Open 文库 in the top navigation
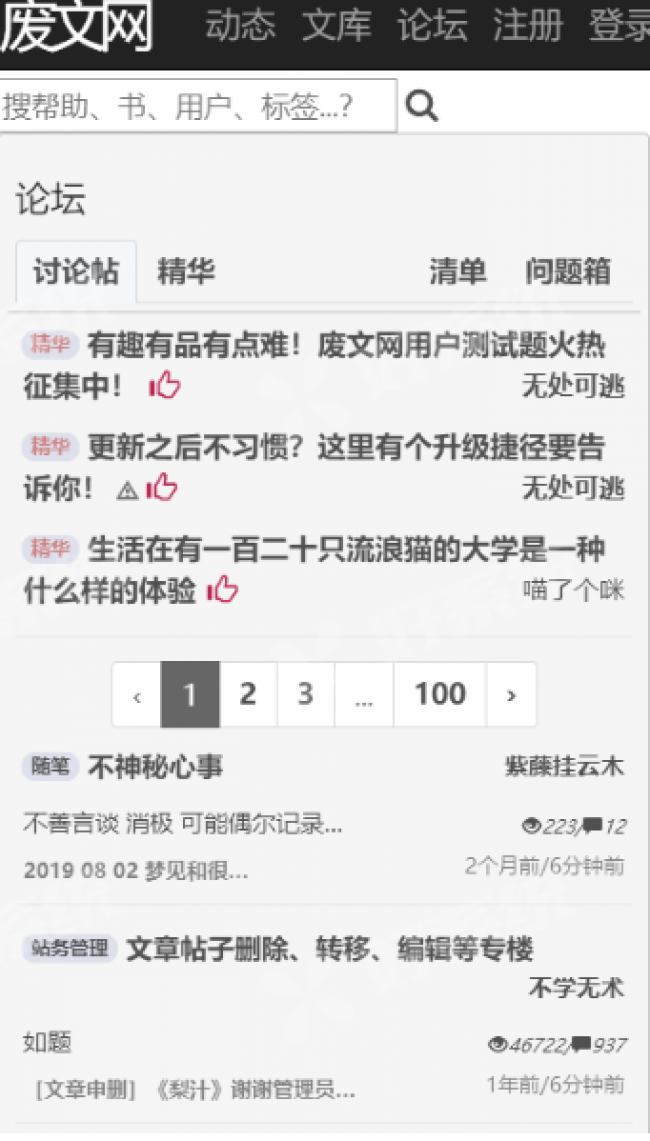This screenshot has height=1141, width=650. (x=336, y=27)
